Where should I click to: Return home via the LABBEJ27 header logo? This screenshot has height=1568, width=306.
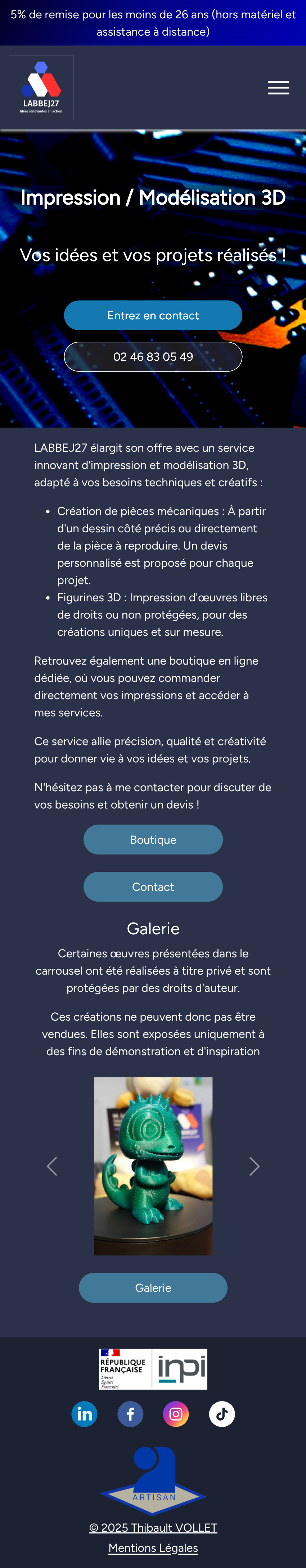[x=41, y=88]
